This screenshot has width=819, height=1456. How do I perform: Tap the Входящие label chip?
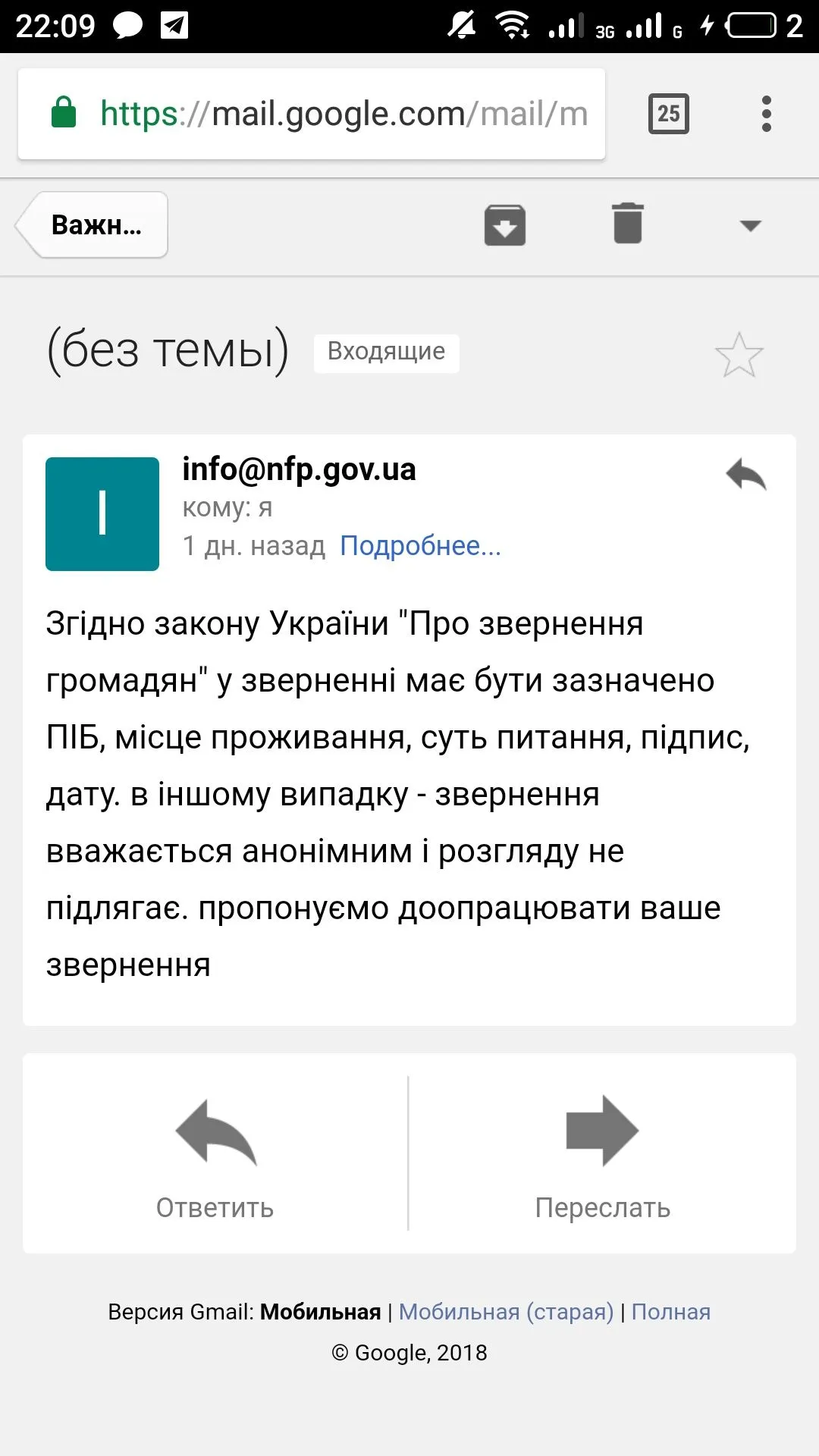(387, 353)
